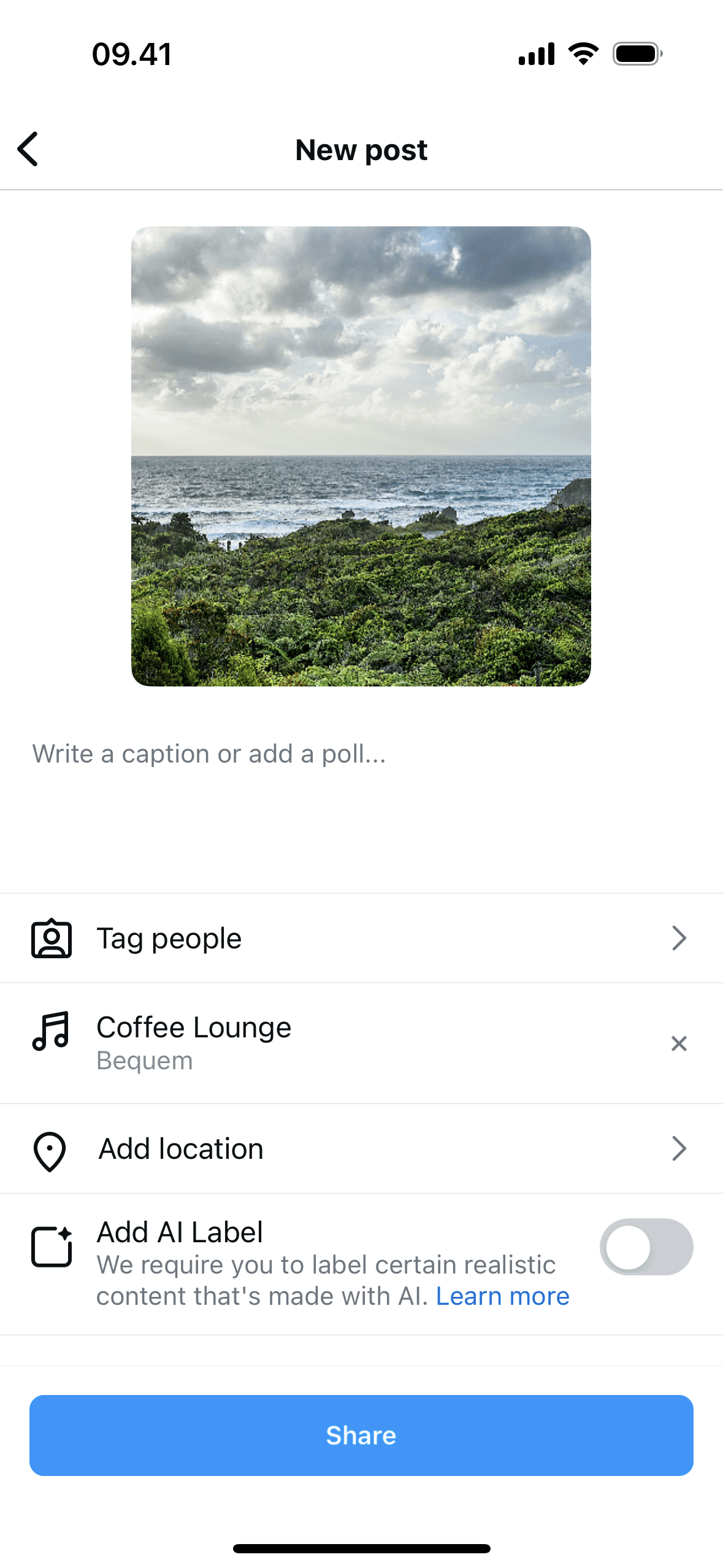Open Add location
Screen dimensions: 723x1568
(361, 1148)
